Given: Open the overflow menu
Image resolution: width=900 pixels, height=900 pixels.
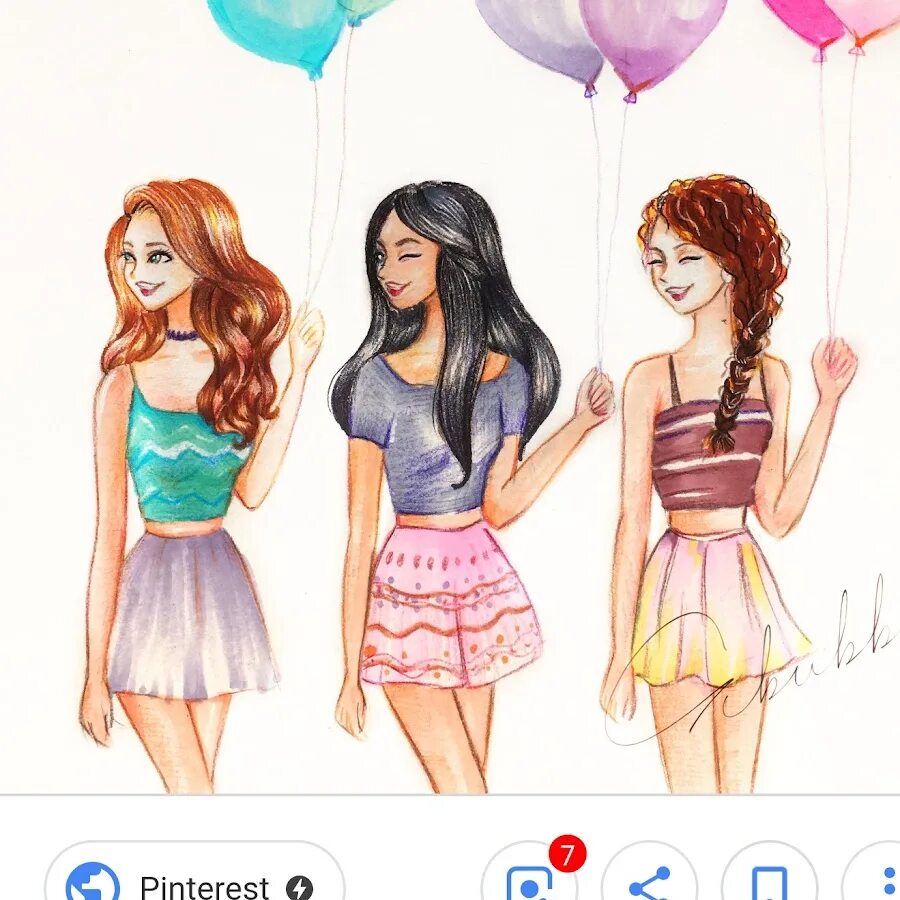Looking at the screenshot, I should click(886, 882).
